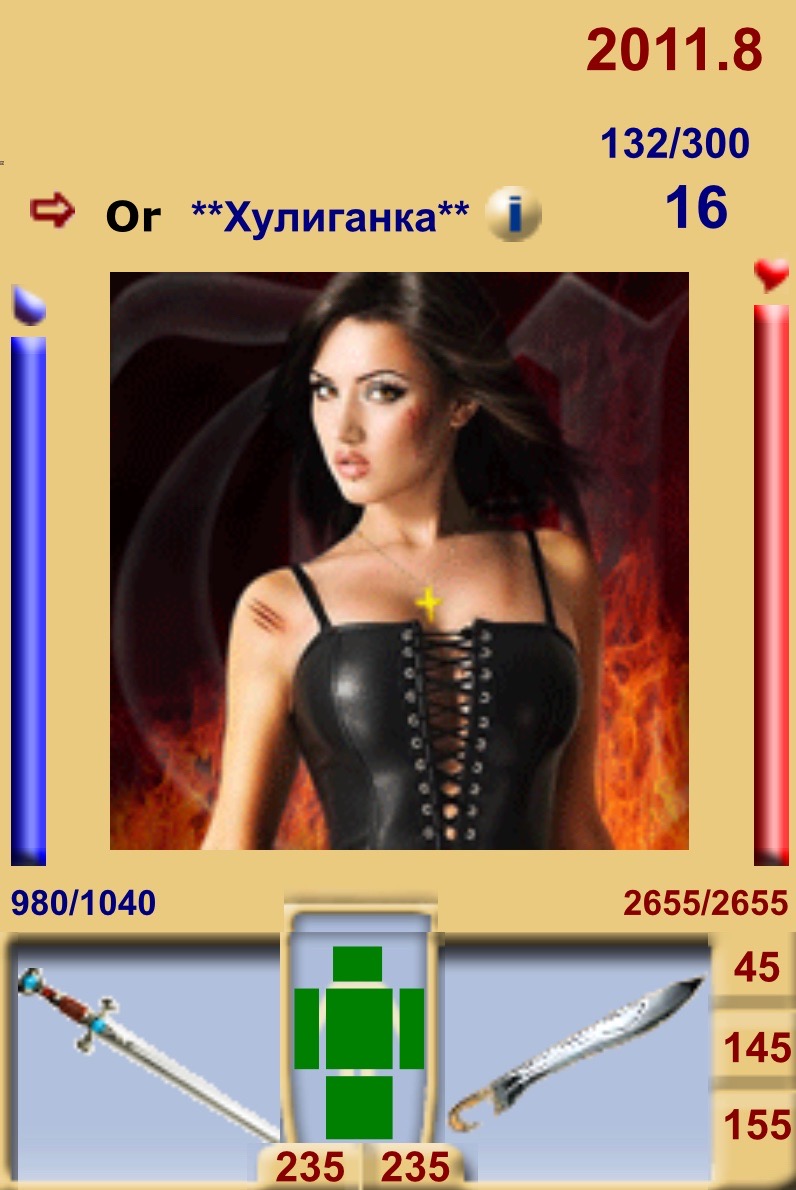796x1190 pixels.
Task: Open the **Хулиганка** player name link
Action: [x=330, y=215]
